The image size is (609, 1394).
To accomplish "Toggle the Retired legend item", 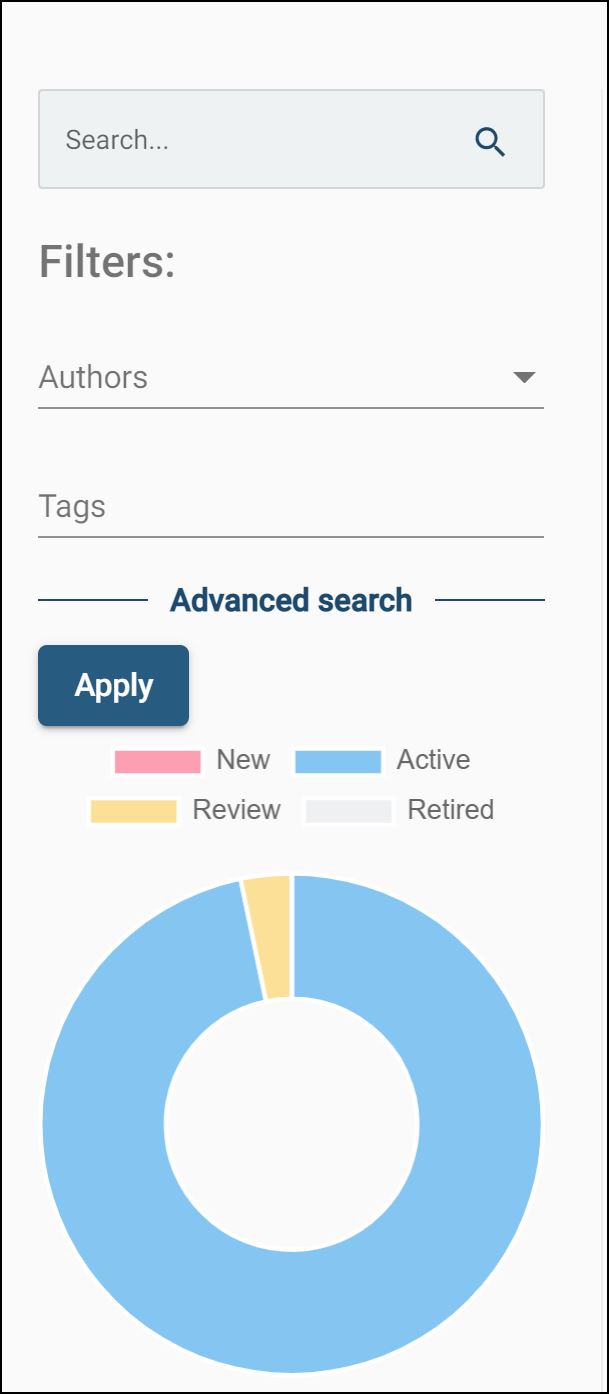I will pyautogui.click(x=399, y=810).
